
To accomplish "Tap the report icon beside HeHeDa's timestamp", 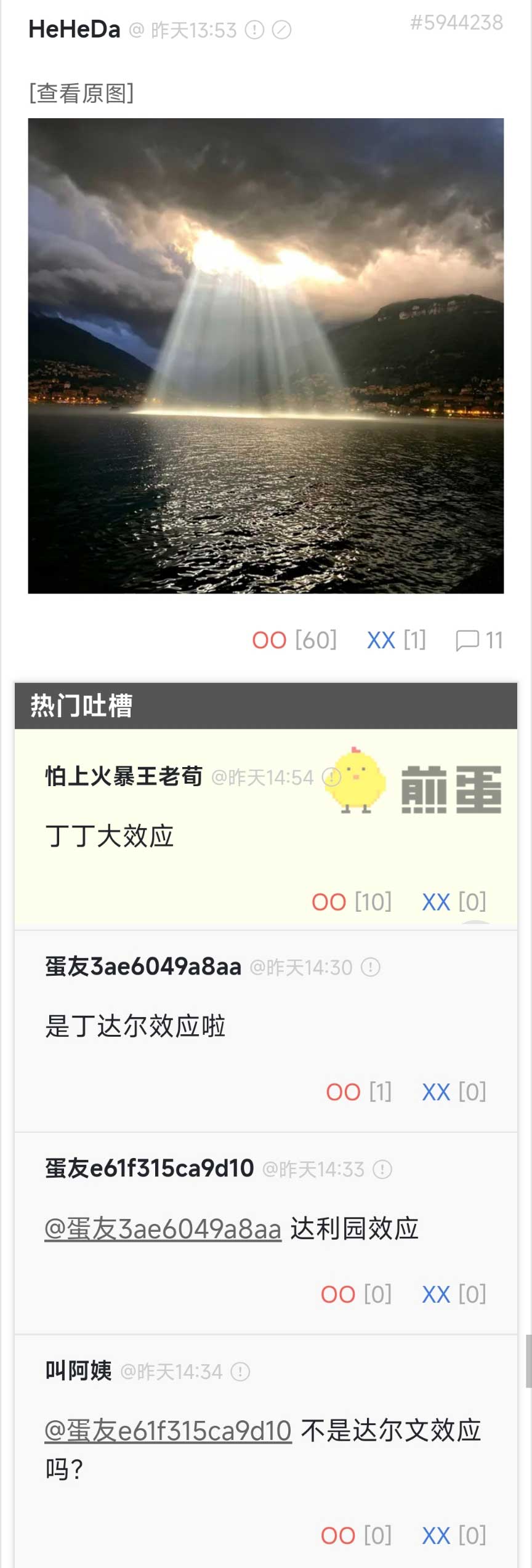I will pyautogui.click(x=254, y=30).
